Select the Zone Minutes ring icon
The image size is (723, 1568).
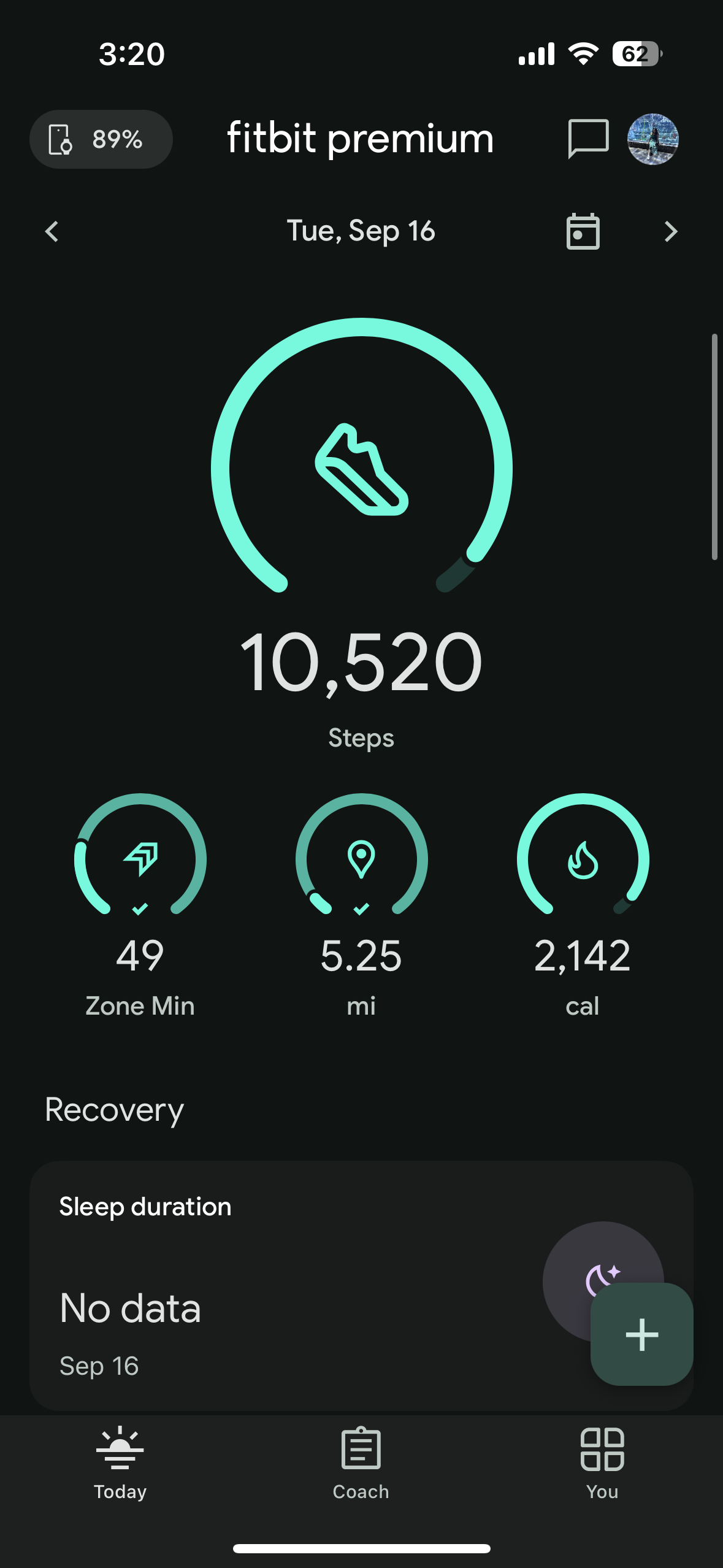coord(140,859)
